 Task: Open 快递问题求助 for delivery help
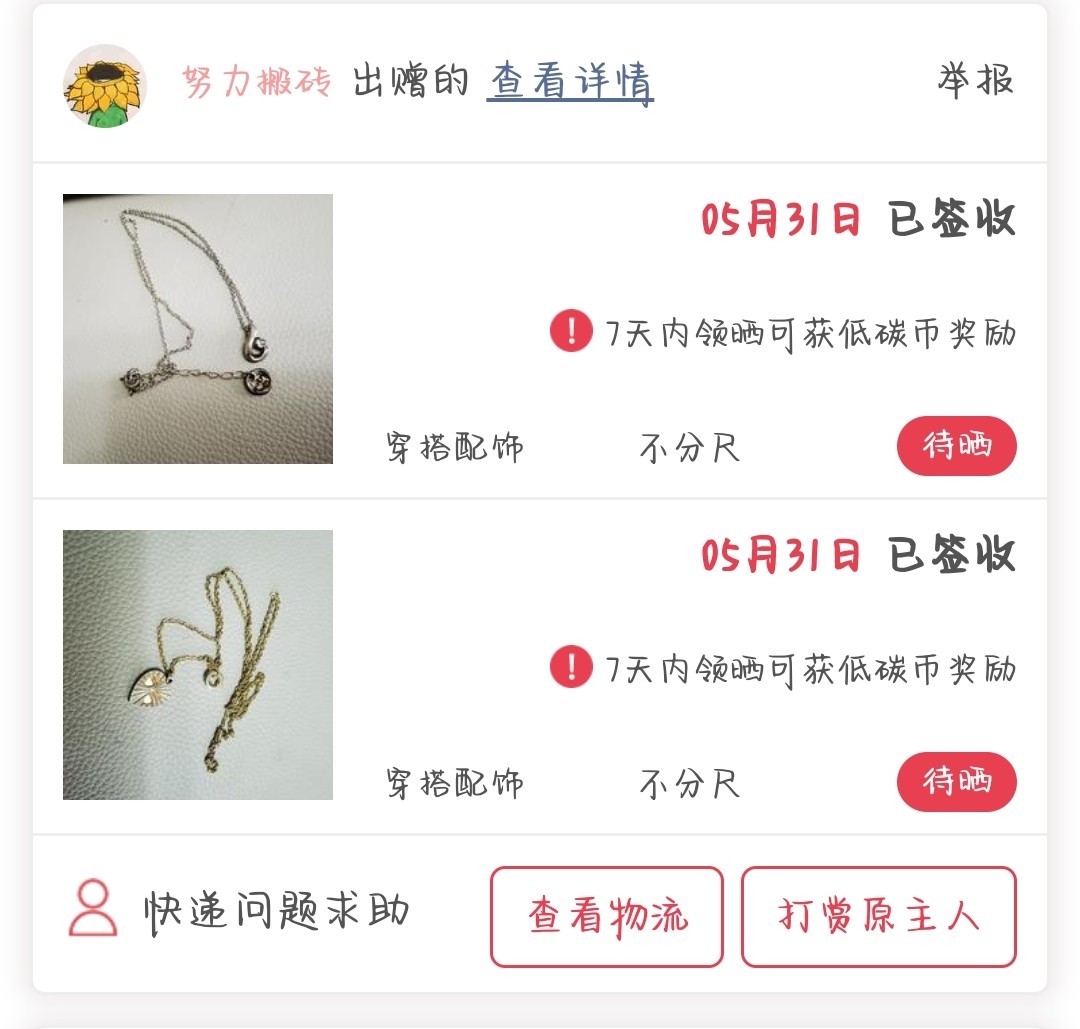pos(240,911)
